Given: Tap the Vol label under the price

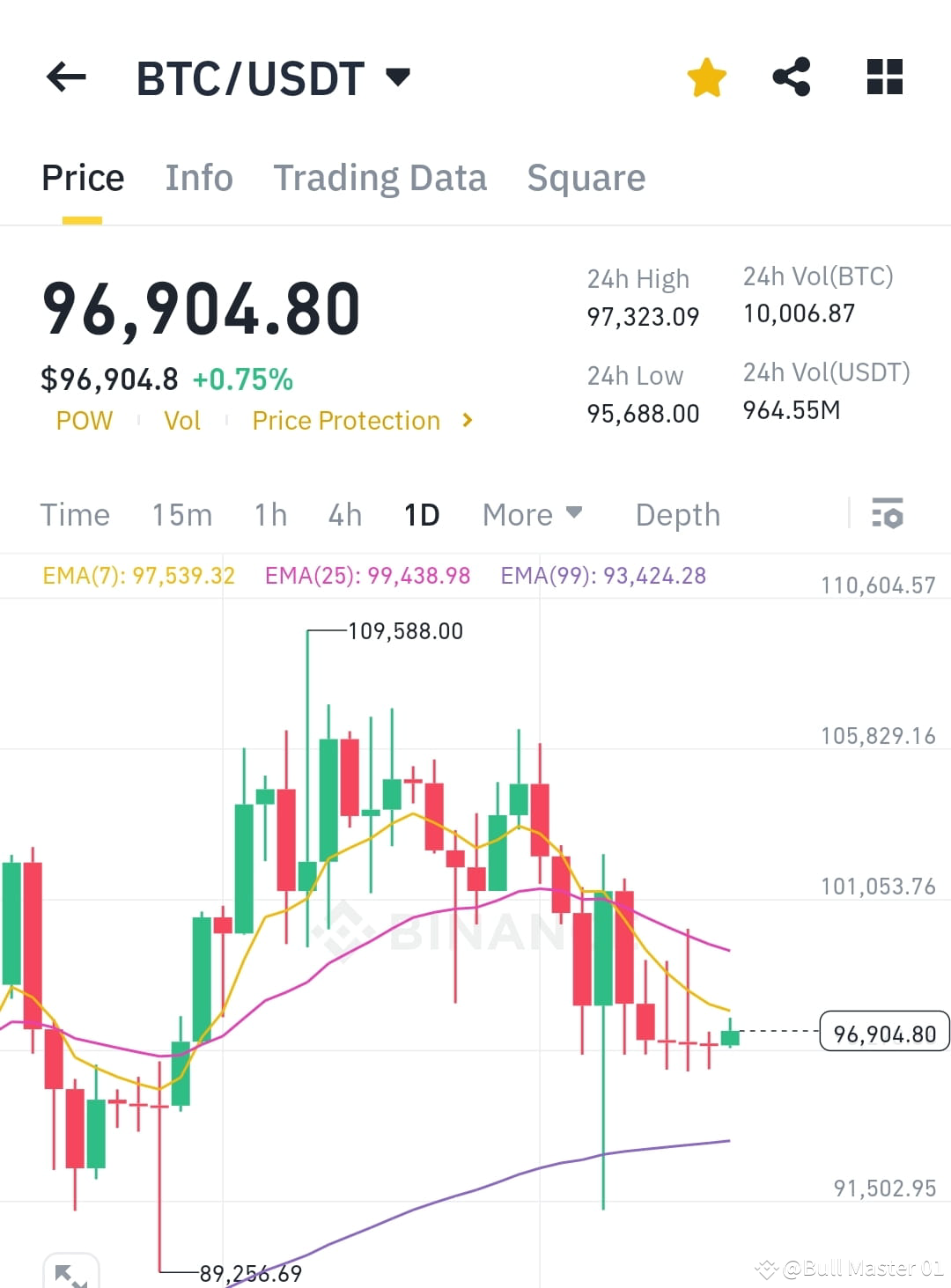Looking at the screenshot, I should [182, 421].
